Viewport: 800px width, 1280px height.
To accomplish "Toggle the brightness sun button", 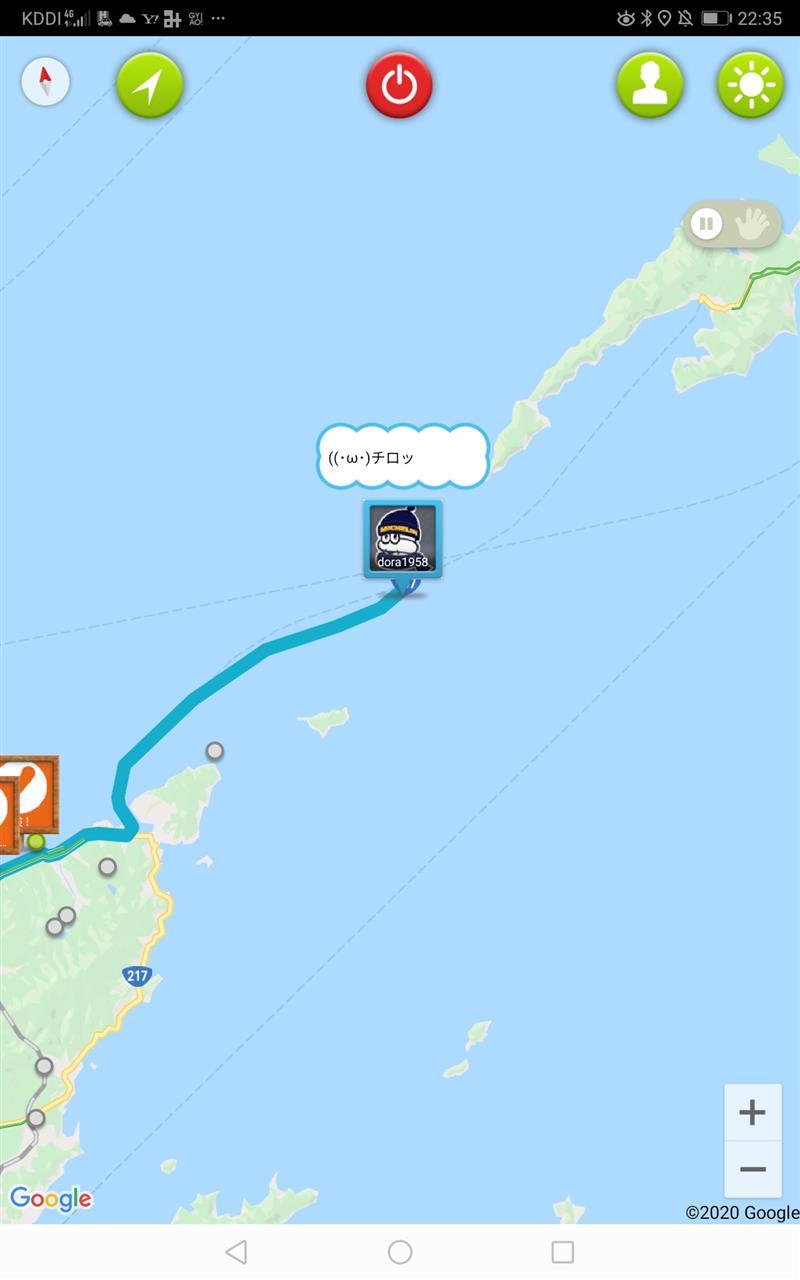I will coord(751,86).
